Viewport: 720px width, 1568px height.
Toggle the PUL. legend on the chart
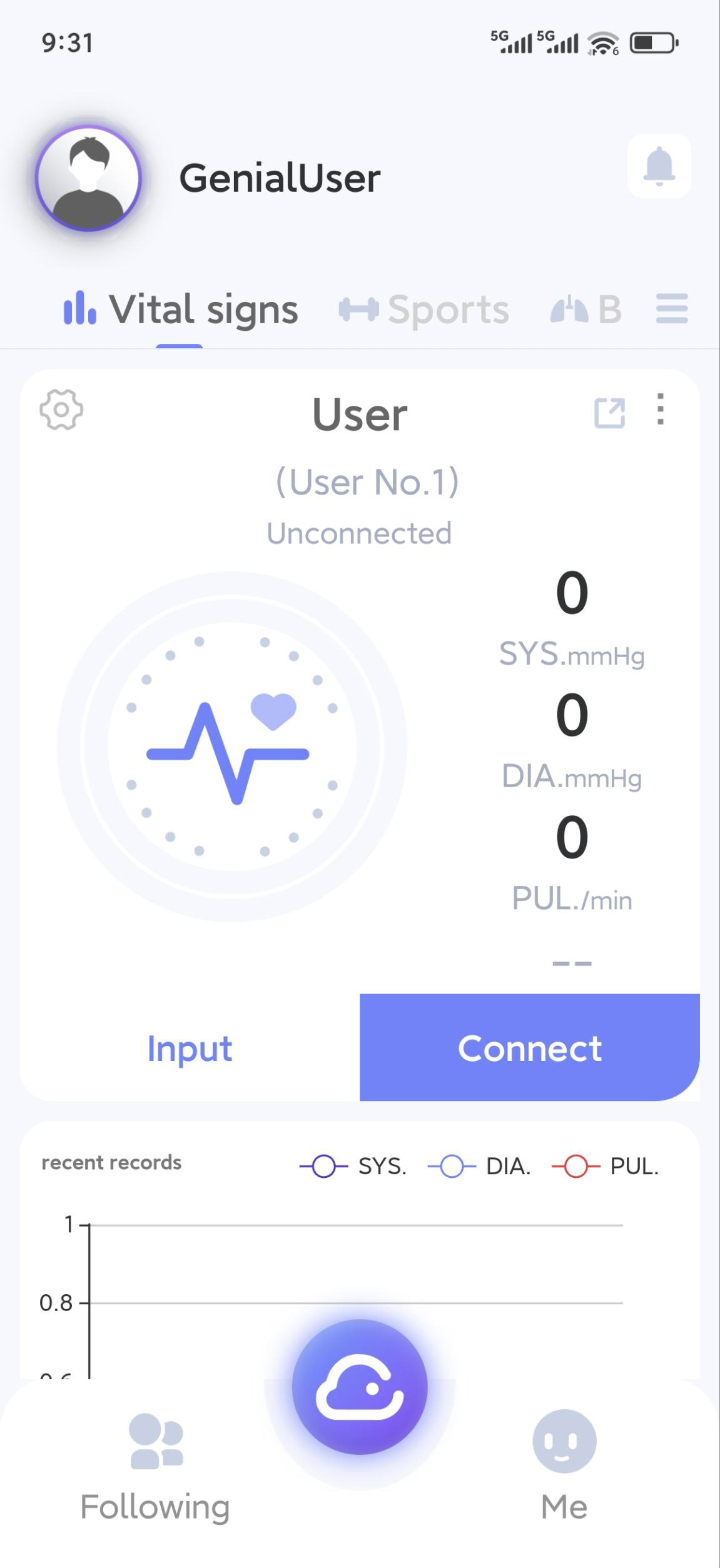pyautogui.click(x=606, y=1167)
